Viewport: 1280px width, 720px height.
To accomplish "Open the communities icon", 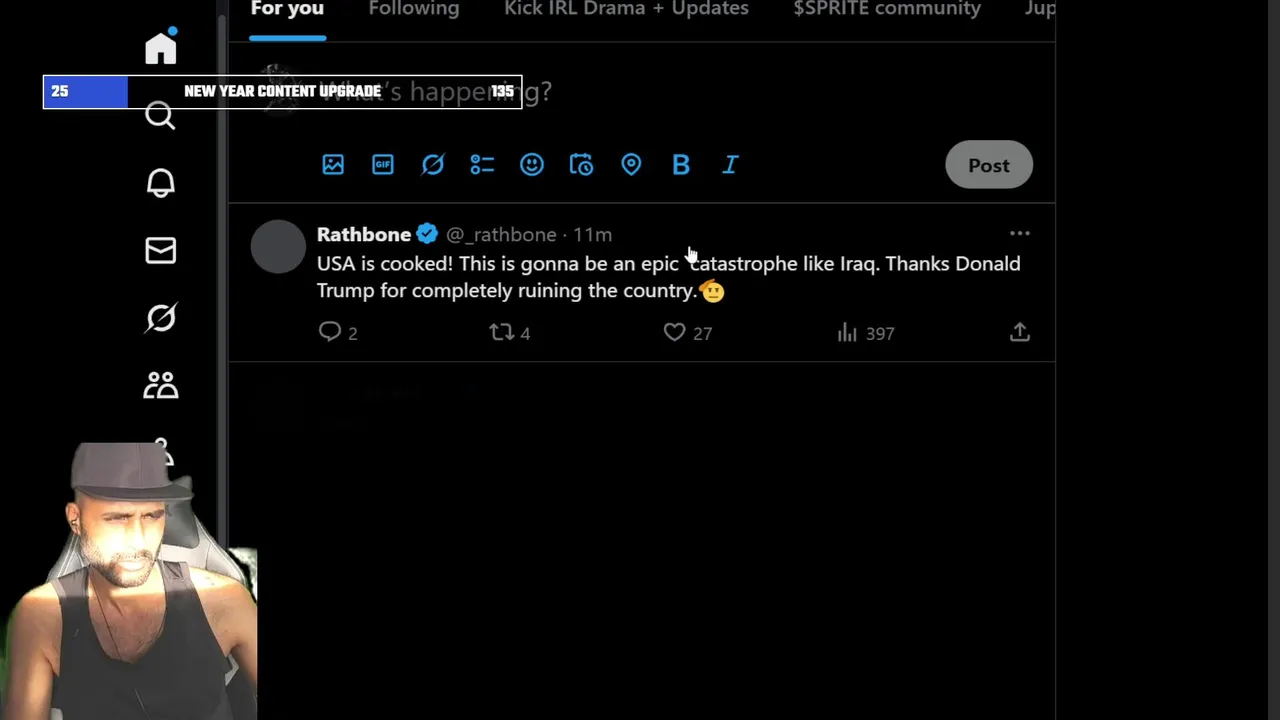I will 160,385.
